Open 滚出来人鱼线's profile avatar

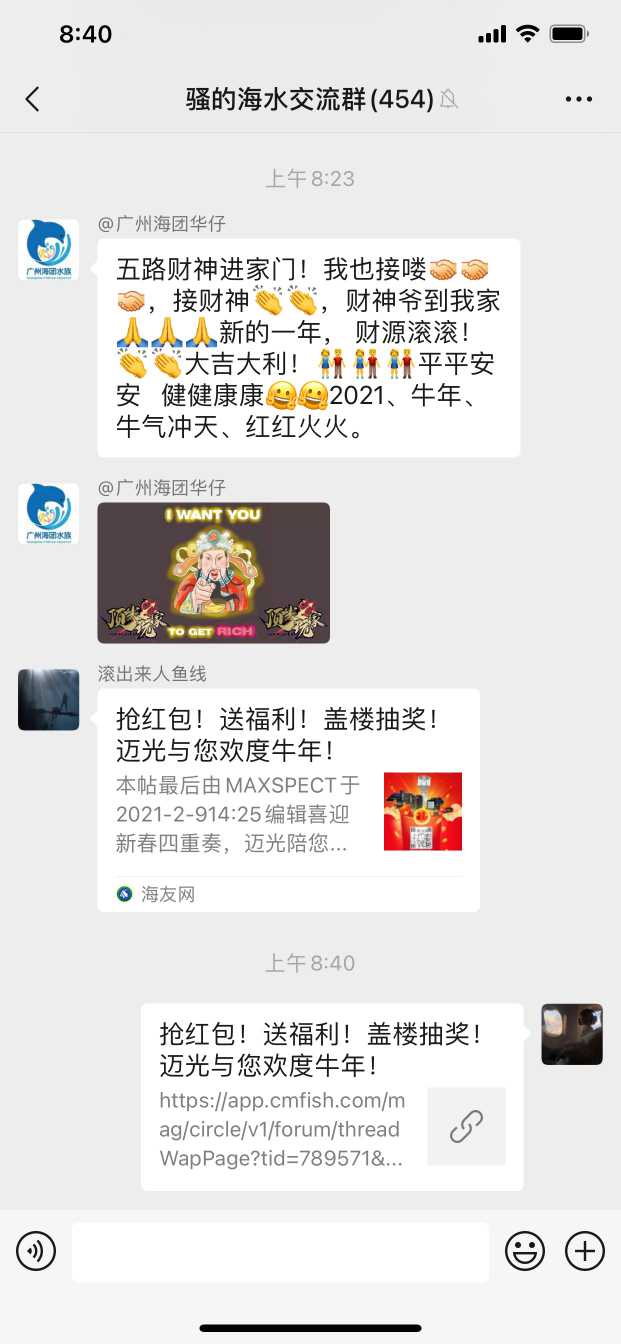point(48,699)
